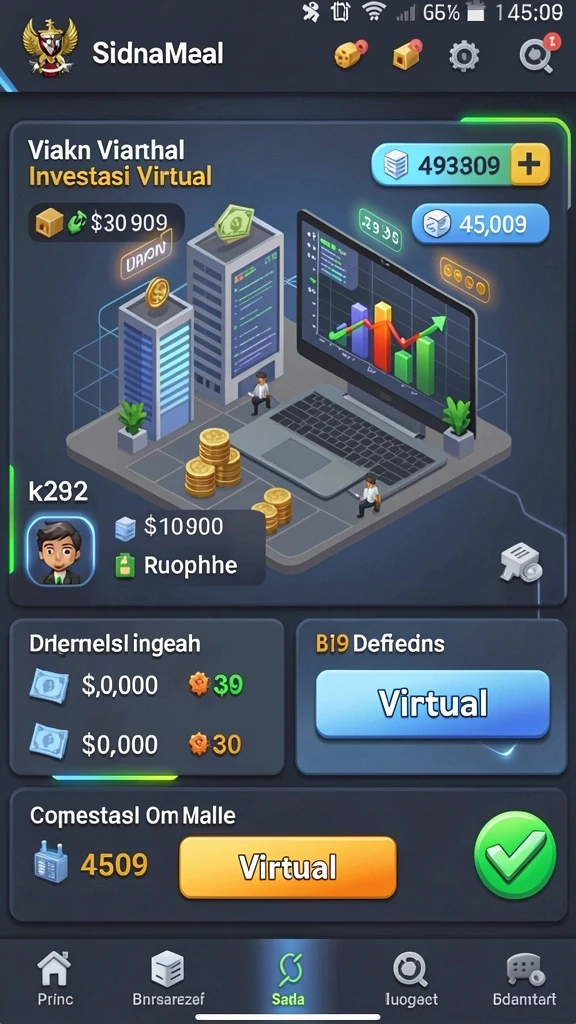Tap the plus button beside 493309
Screen dimensions: 576x1024
click(x=530, y=165)
